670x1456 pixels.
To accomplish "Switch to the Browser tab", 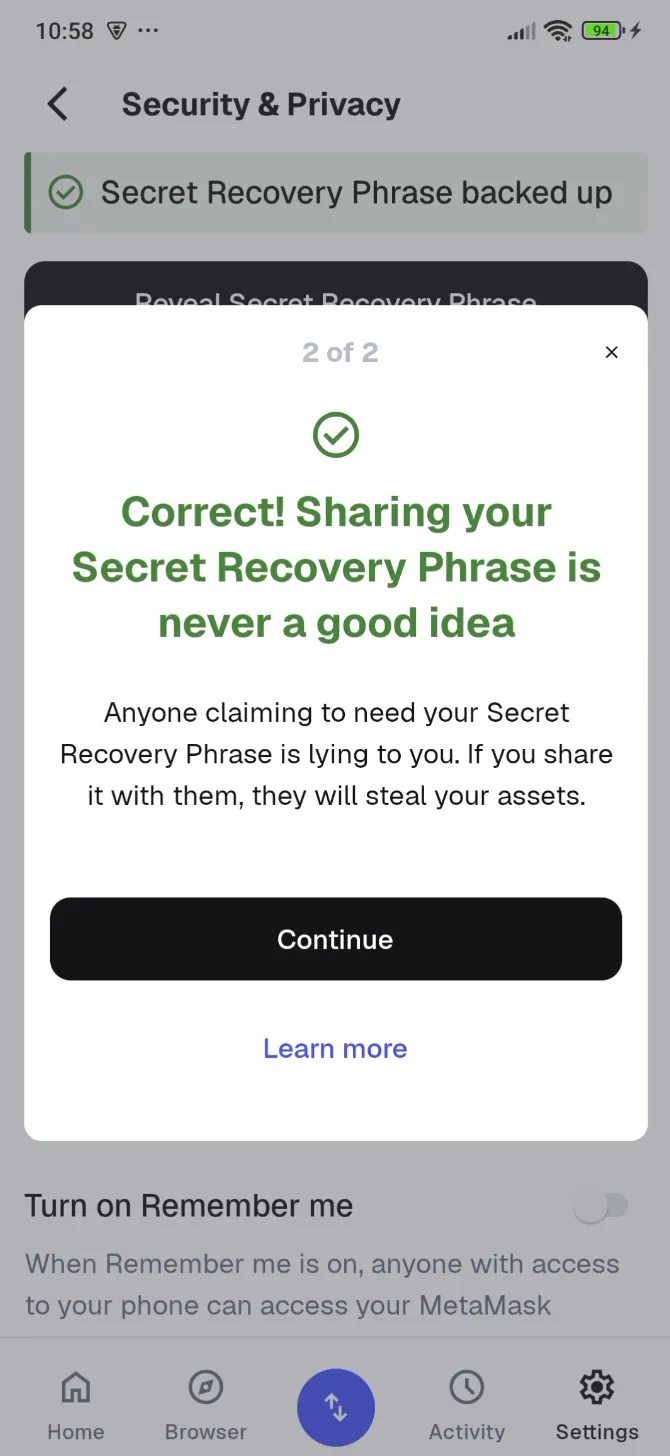I will (205, 1405).
